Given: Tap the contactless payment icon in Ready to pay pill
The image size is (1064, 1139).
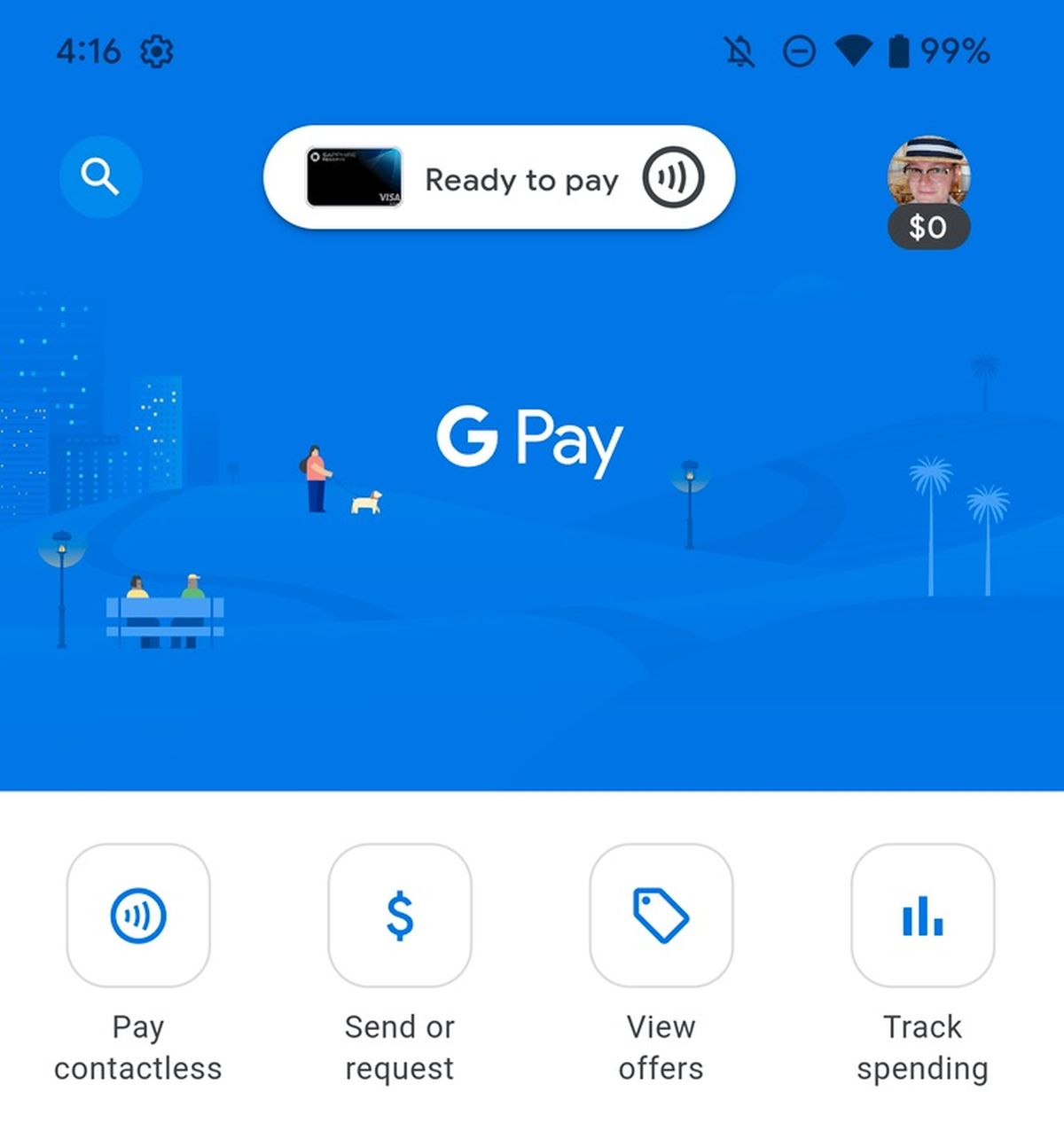Looking at the screenshot, I should pyautogui.click(x=672, y=178).
